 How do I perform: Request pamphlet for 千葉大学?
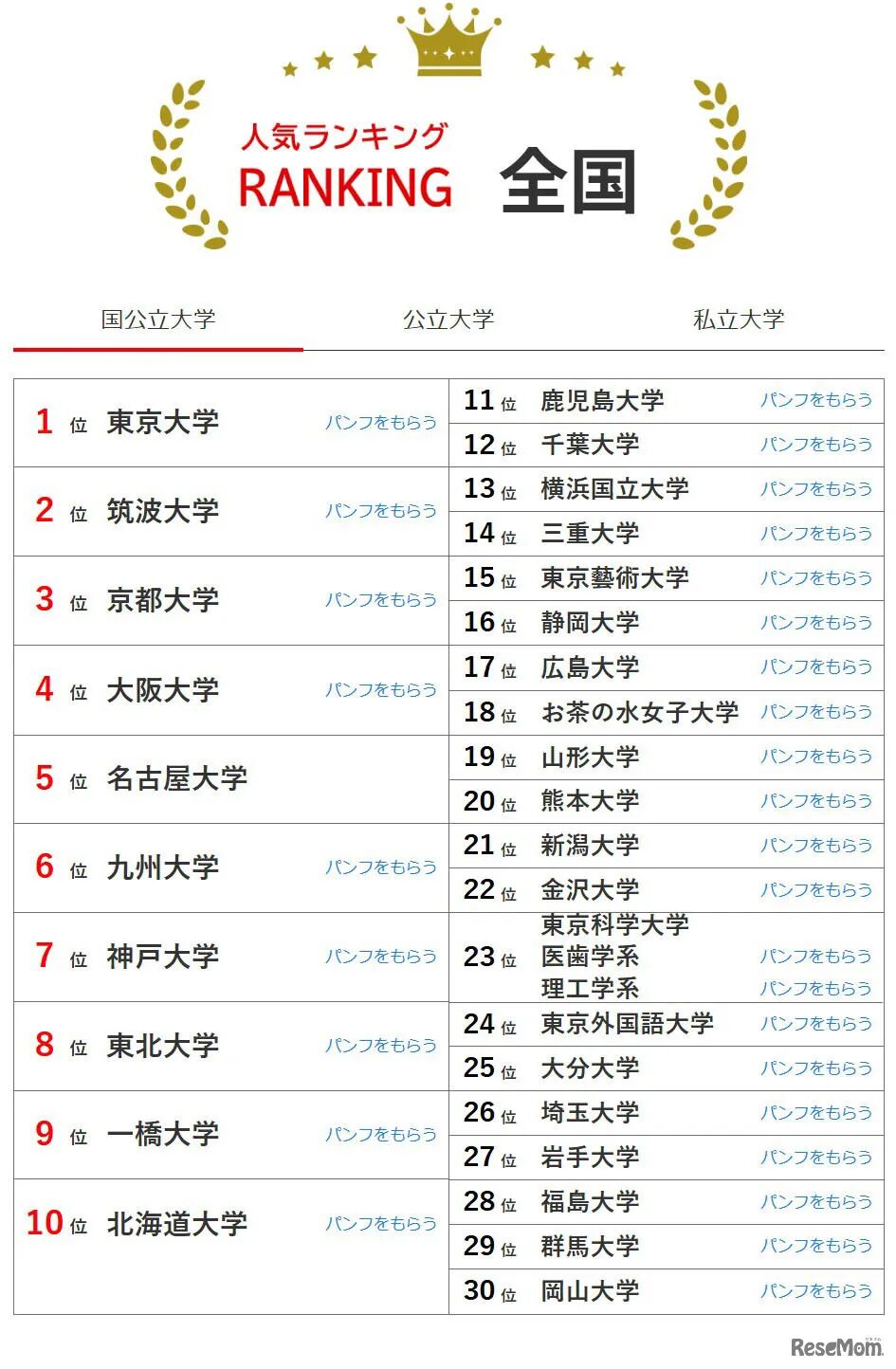point(817,444)
